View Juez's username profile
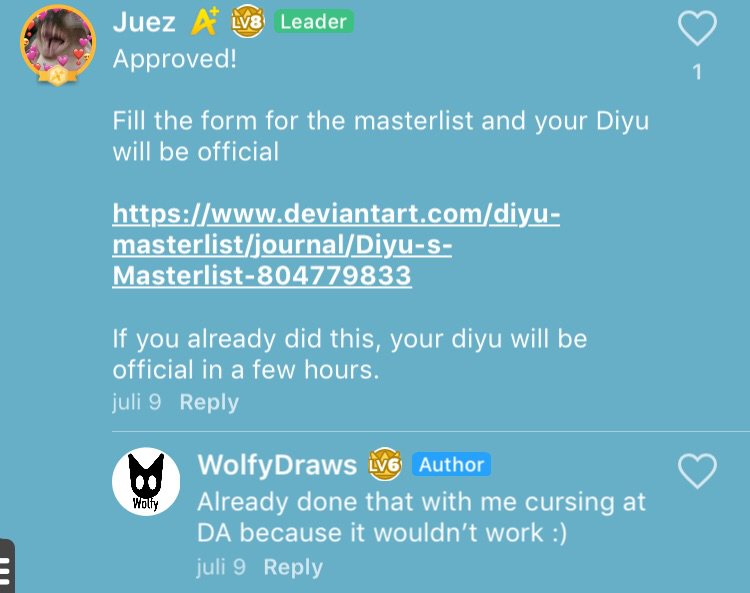 pos(145,22)
